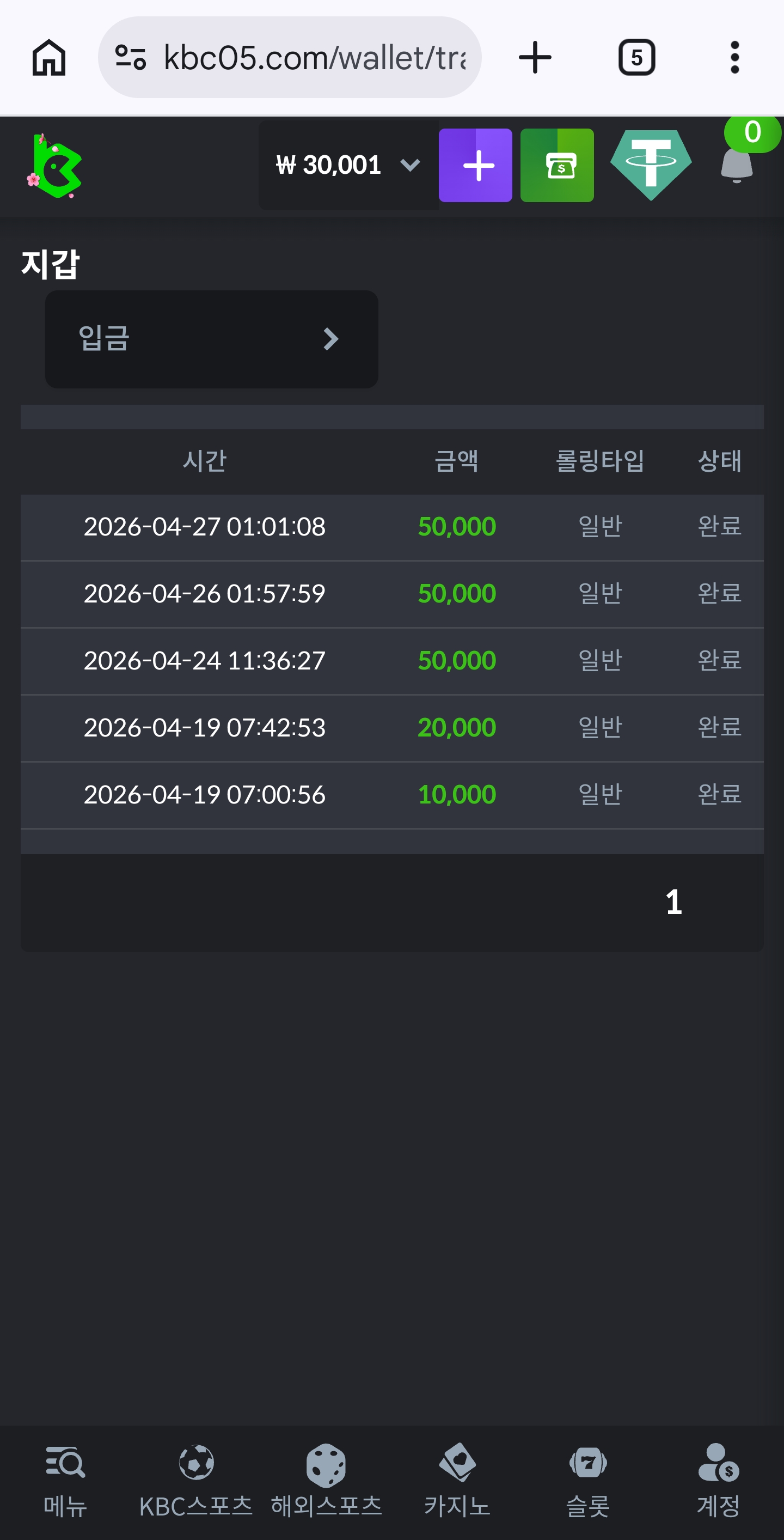Select page 1 in pagination
The height and width of the screenshot is (1540, 784).
[x=673, y=902]
